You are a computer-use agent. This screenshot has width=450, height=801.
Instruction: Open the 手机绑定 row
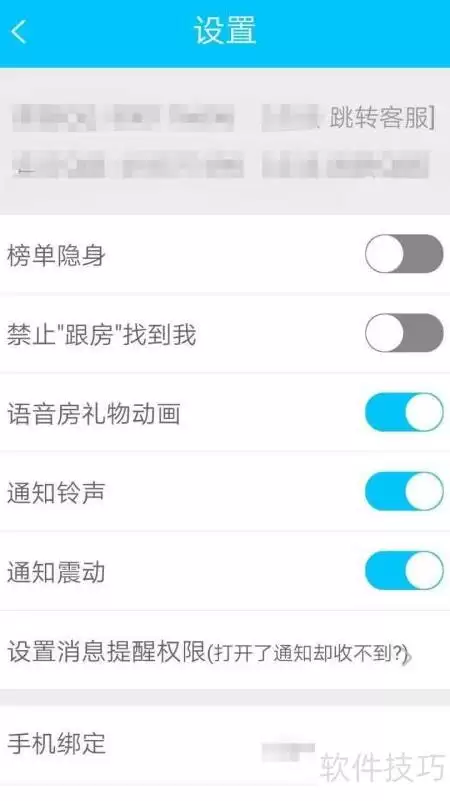225,744
